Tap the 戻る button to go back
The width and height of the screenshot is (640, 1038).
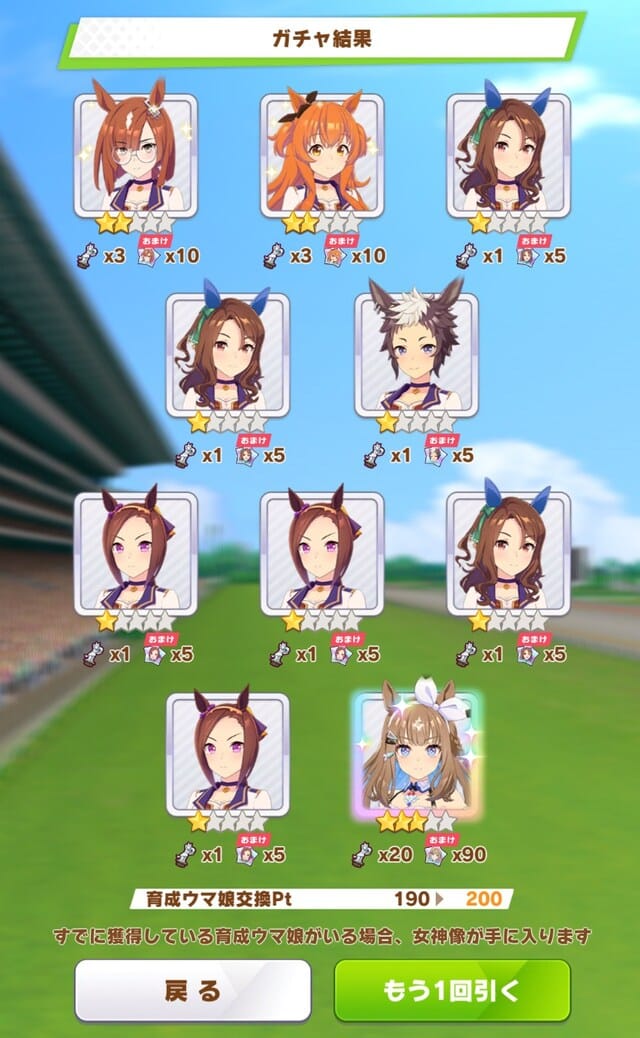192,989
